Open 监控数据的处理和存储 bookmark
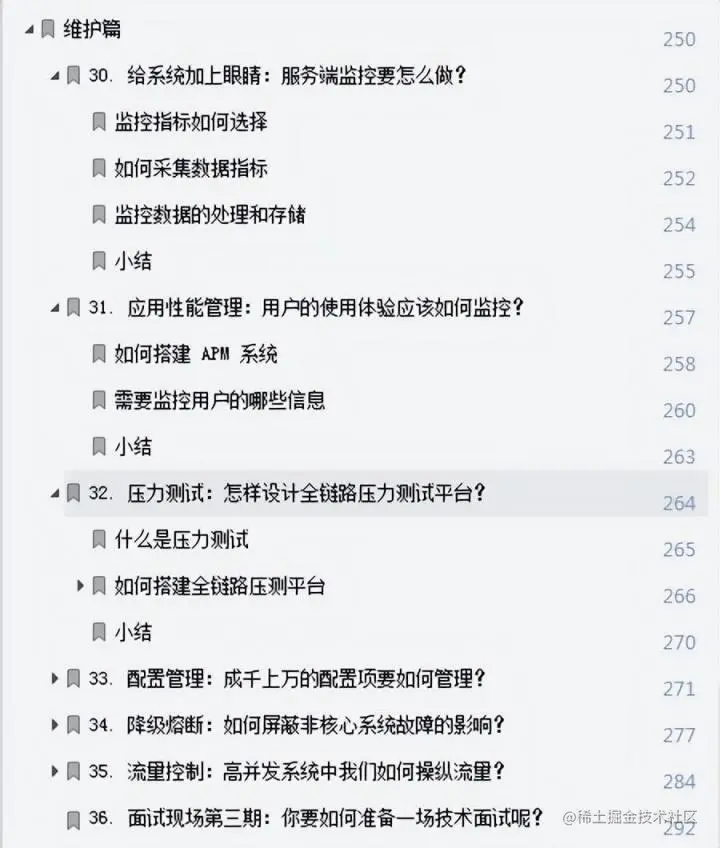 (x=209, y=214)
